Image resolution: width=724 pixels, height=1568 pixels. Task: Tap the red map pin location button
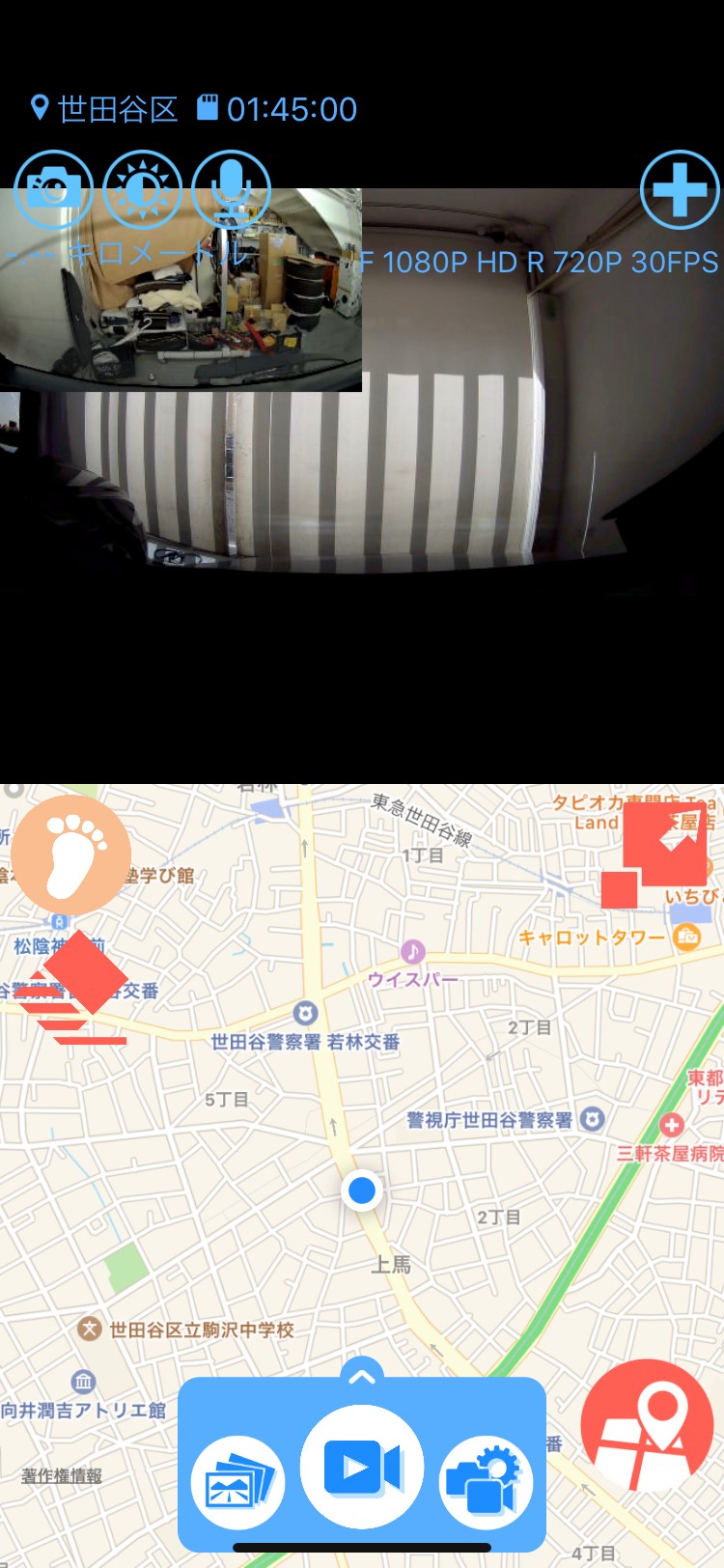click(x=646, y=1426)
